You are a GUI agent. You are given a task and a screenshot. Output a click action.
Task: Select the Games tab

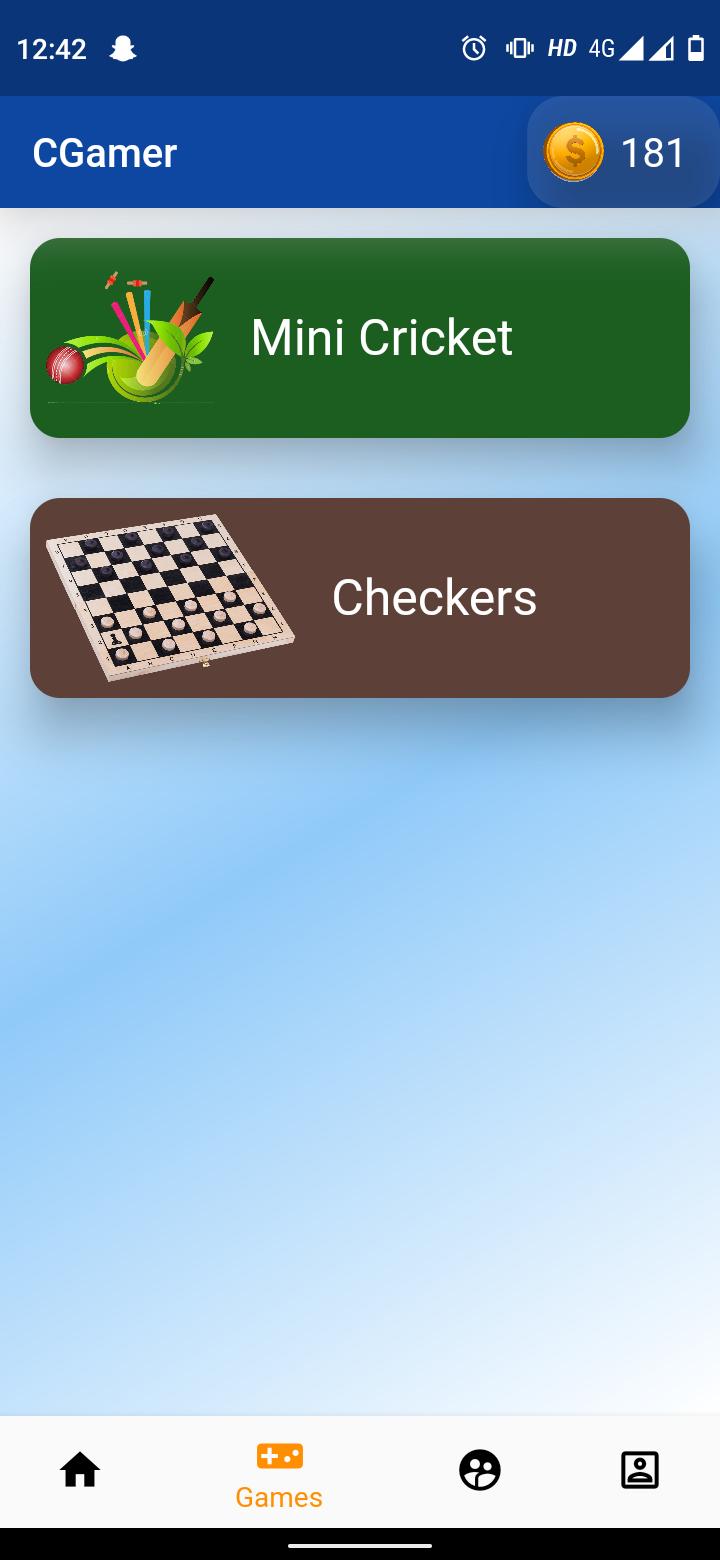click(279, 1472)
